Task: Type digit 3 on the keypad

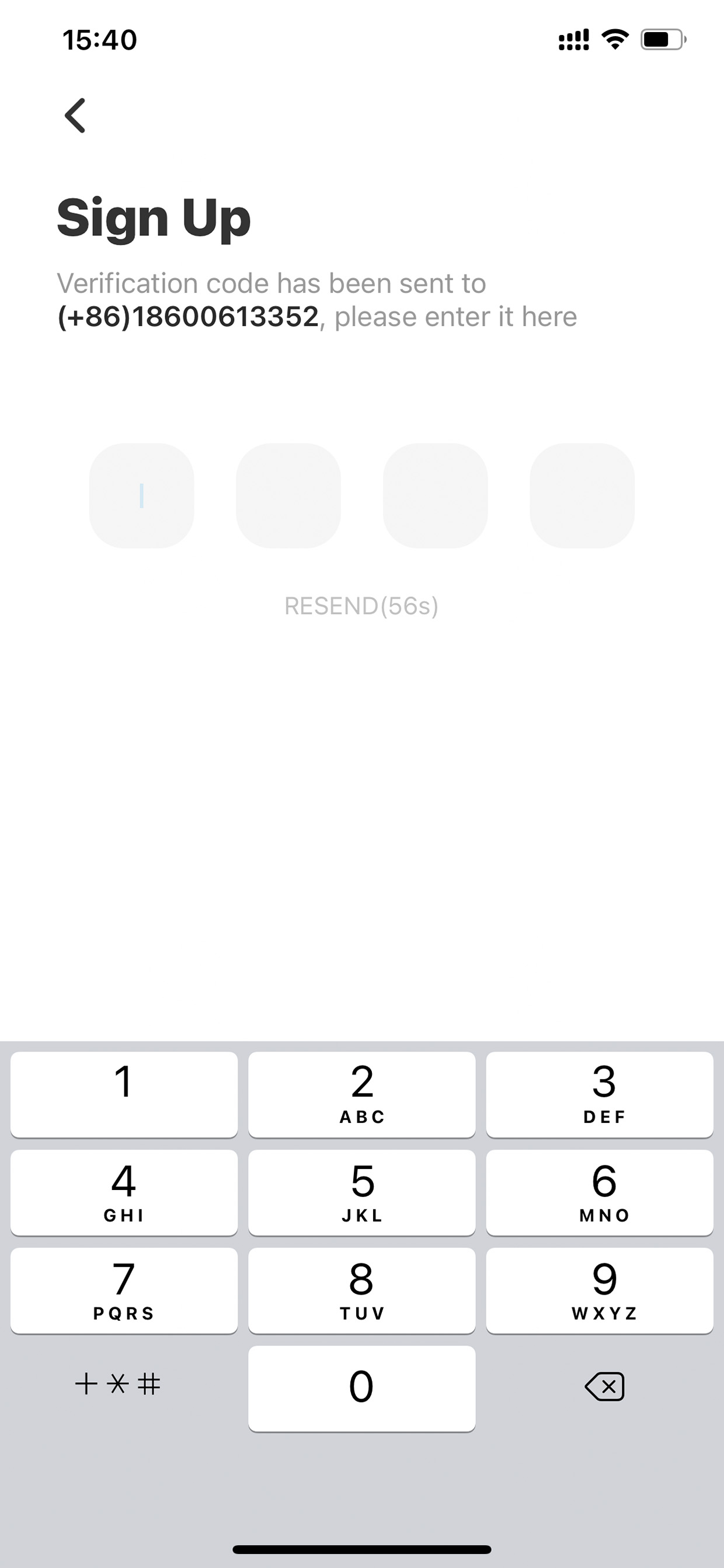Action: 600,1094
